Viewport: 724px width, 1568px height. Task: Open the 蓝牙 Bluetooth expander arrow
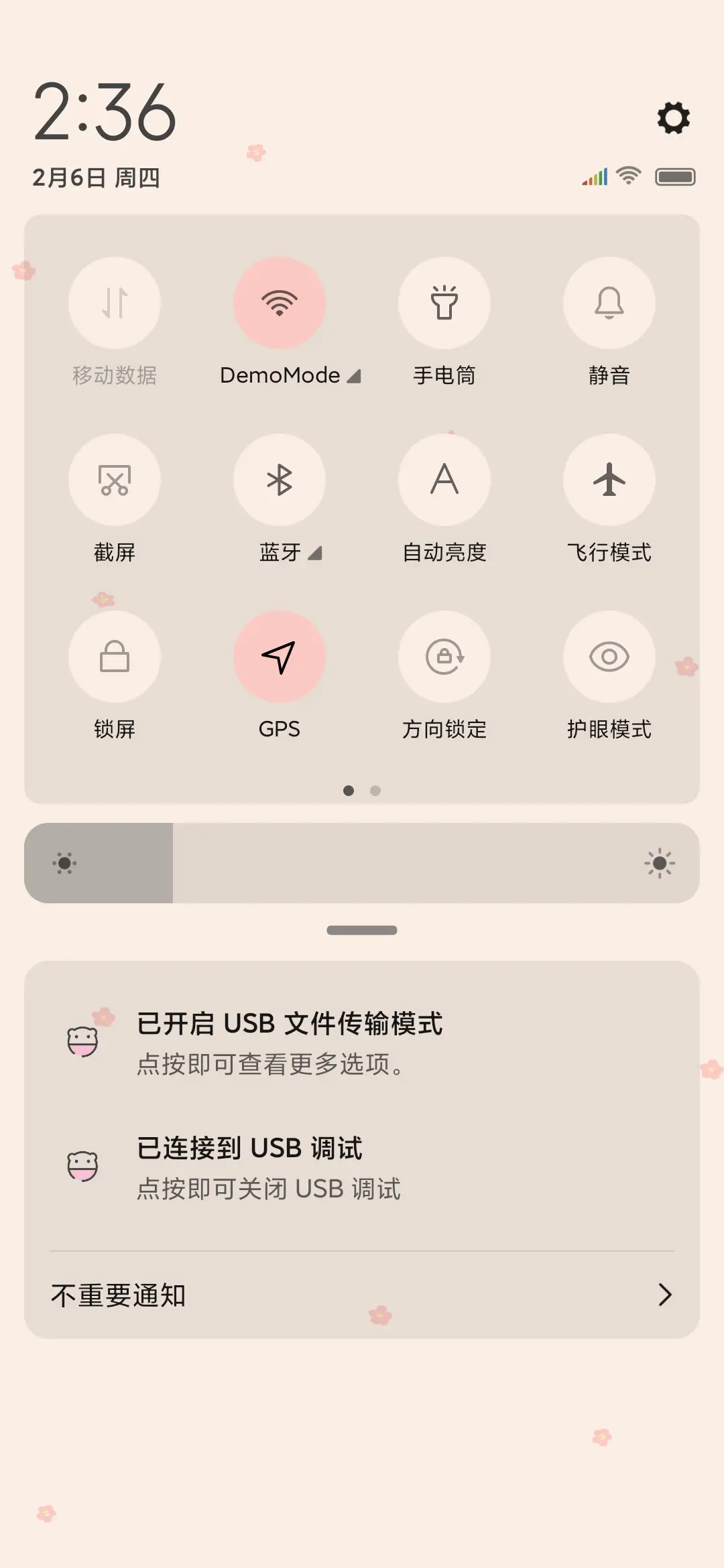(x=314, y=553)
